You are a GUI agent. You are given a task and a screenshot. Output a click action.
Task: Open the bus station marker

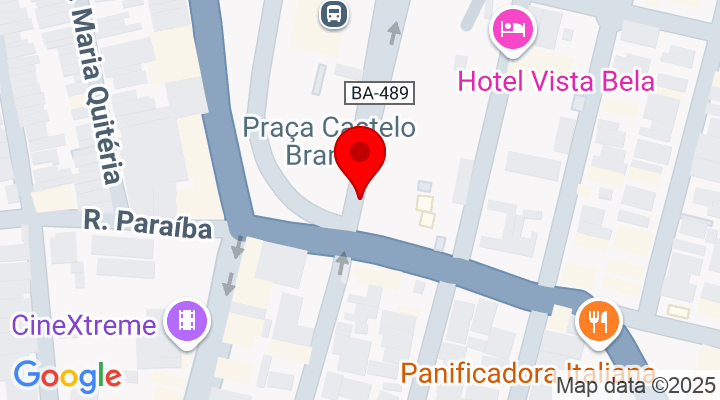pyautogui.click(x=333, y=13)
